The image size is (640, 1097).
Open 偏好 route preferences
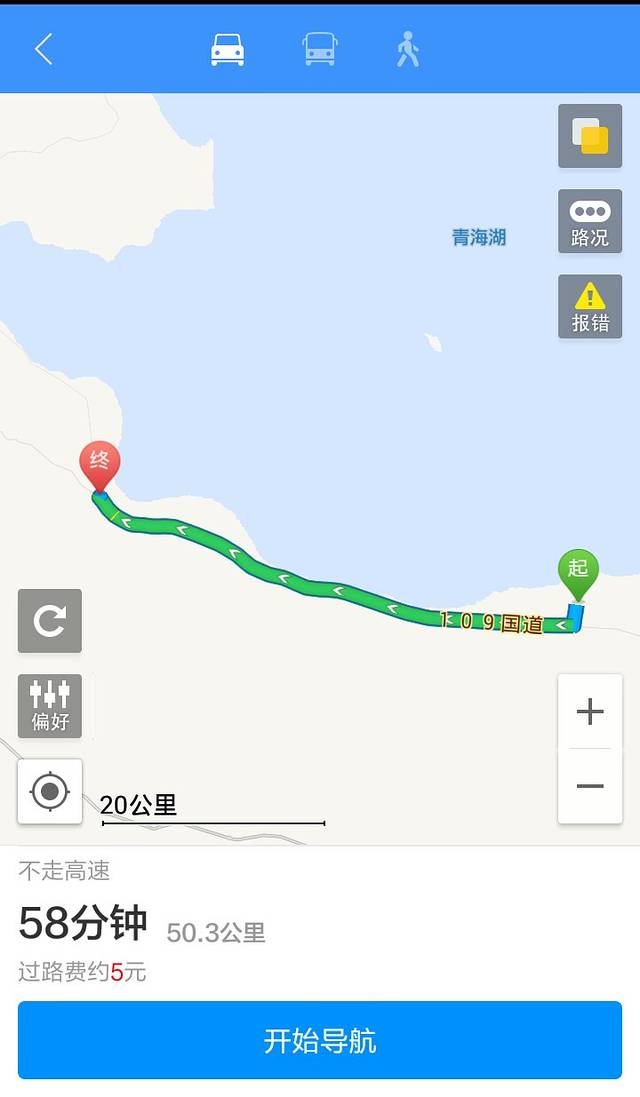point(50,706)
